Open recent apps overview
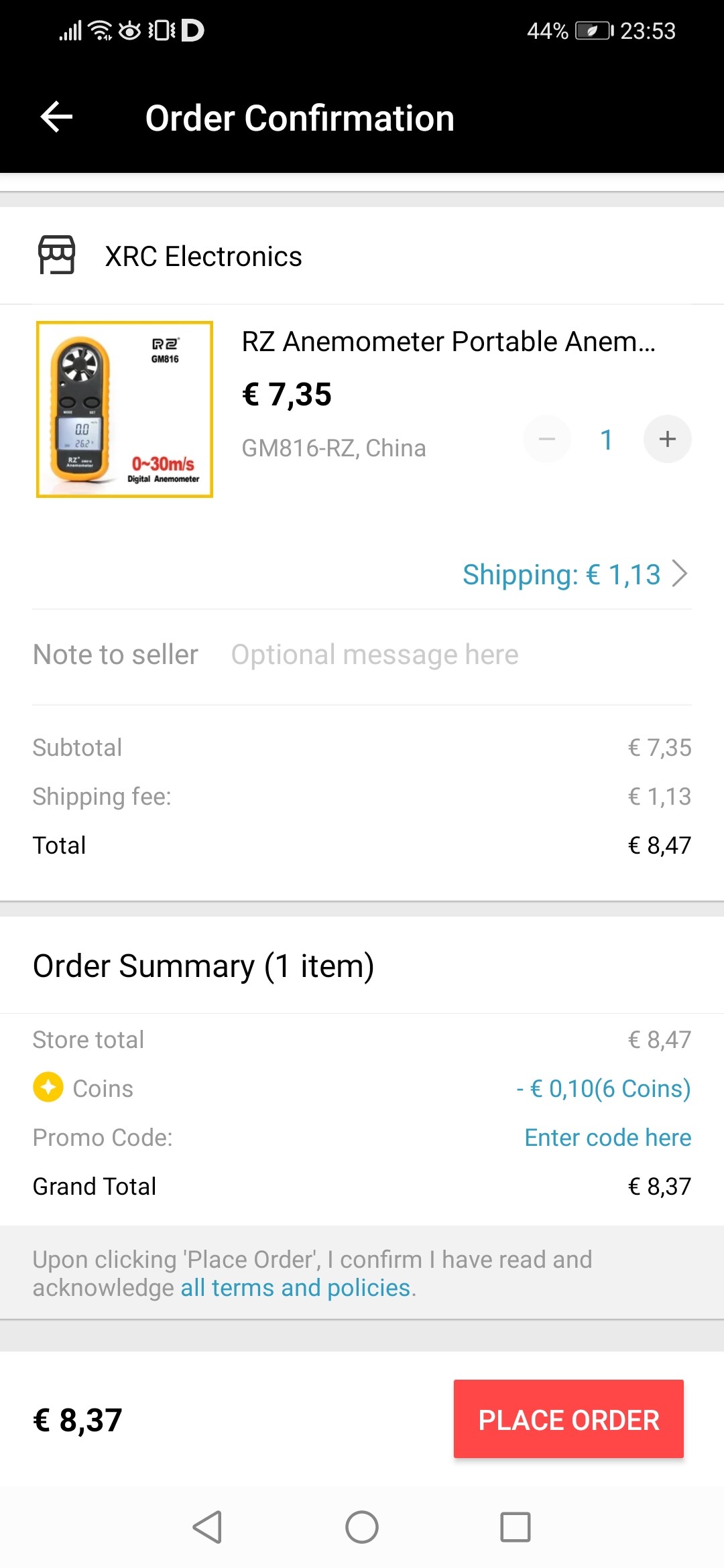This screenshot has height=1568, width=724. tap(516, 1527)
